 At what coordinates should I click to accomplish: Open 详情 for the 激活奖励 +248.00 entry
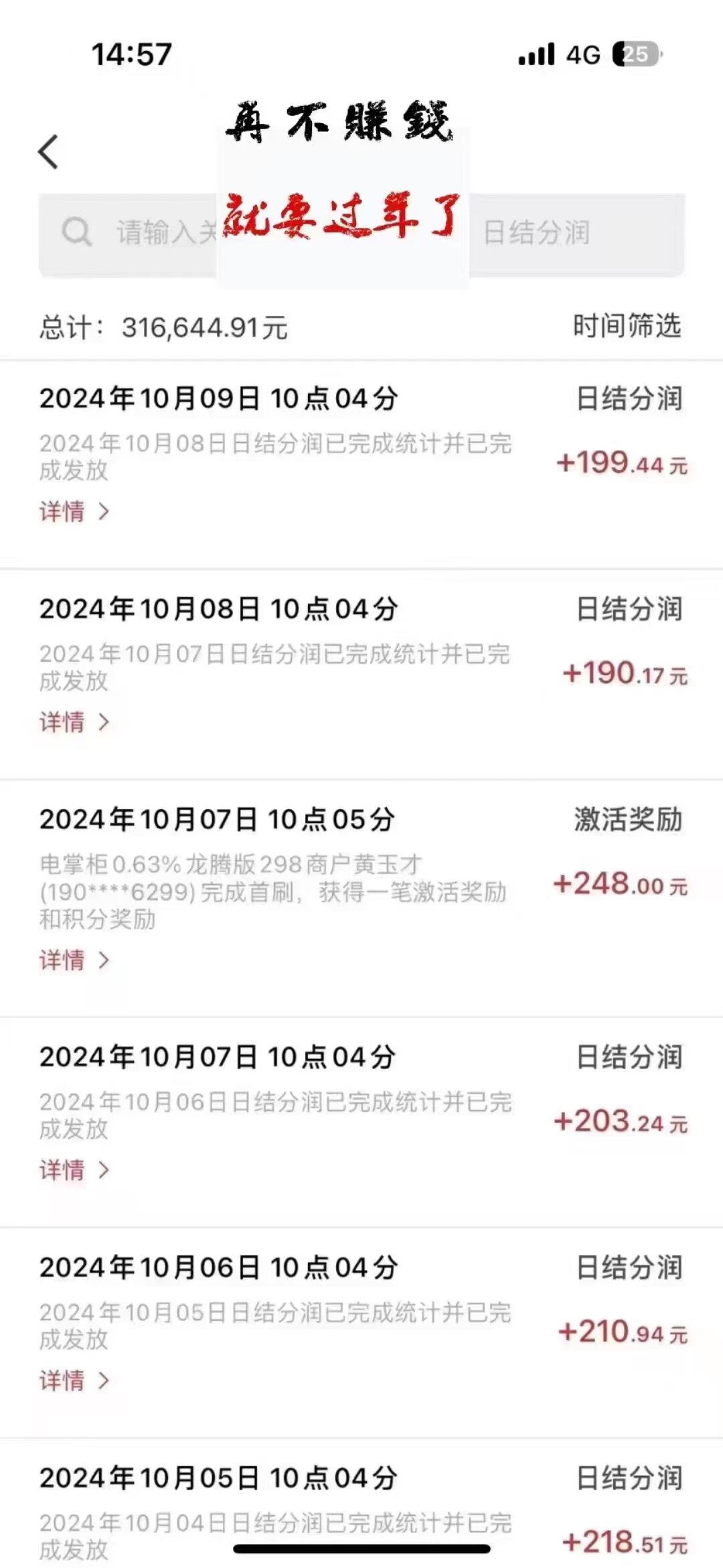tap(74, 960)
